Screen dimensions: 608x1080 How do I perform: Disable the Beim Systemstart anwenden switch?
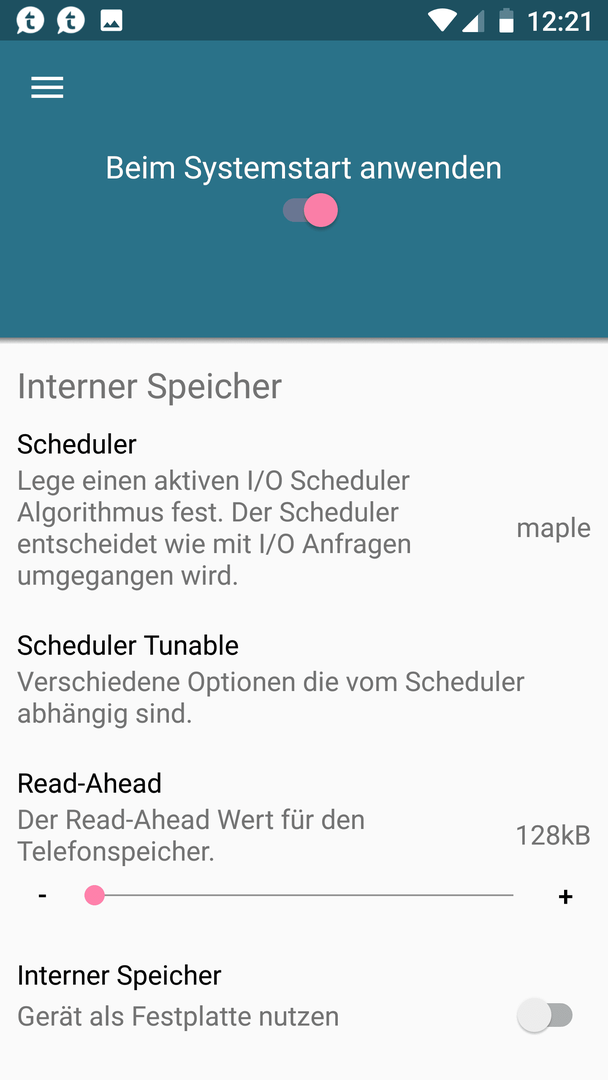click(311, 210)
